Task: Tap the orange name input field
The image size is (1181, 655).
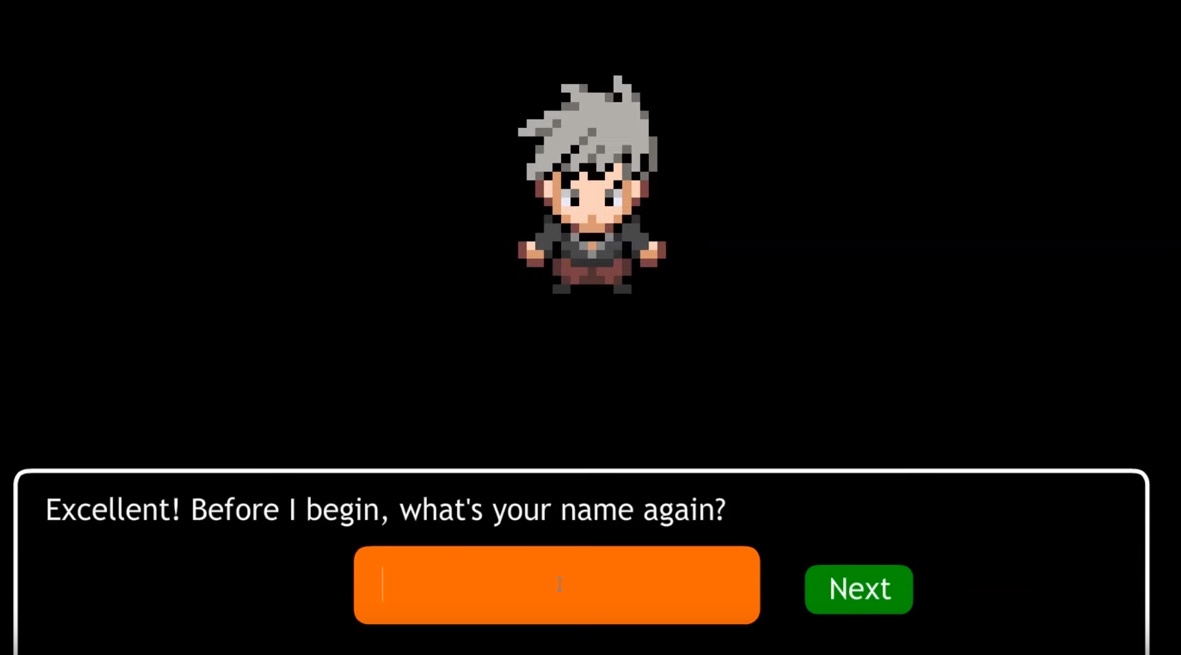Action: coord(556,585)
